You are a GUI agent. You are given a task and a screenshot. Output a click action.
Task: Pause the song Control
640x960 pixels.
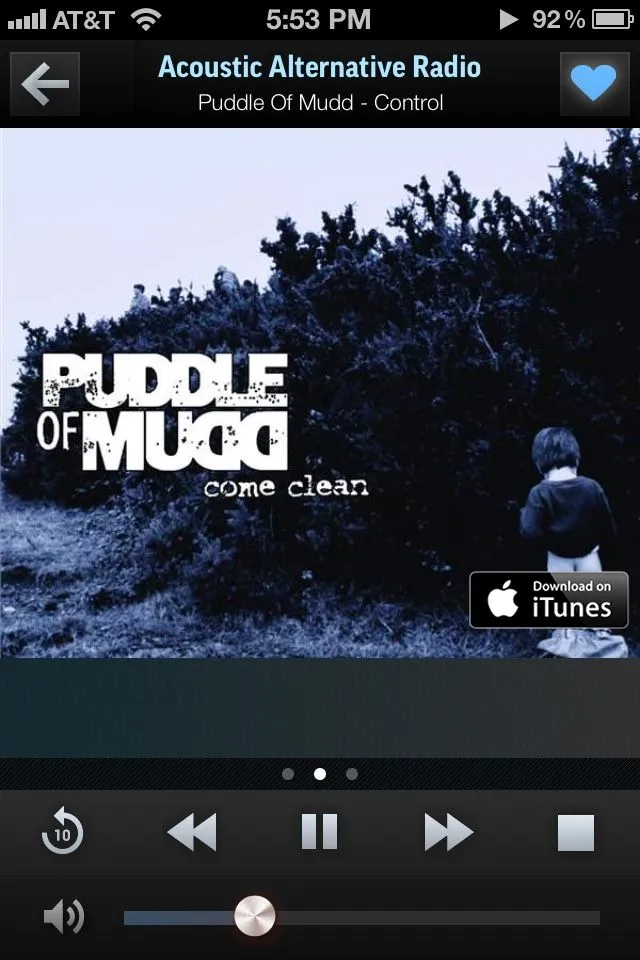320,832
